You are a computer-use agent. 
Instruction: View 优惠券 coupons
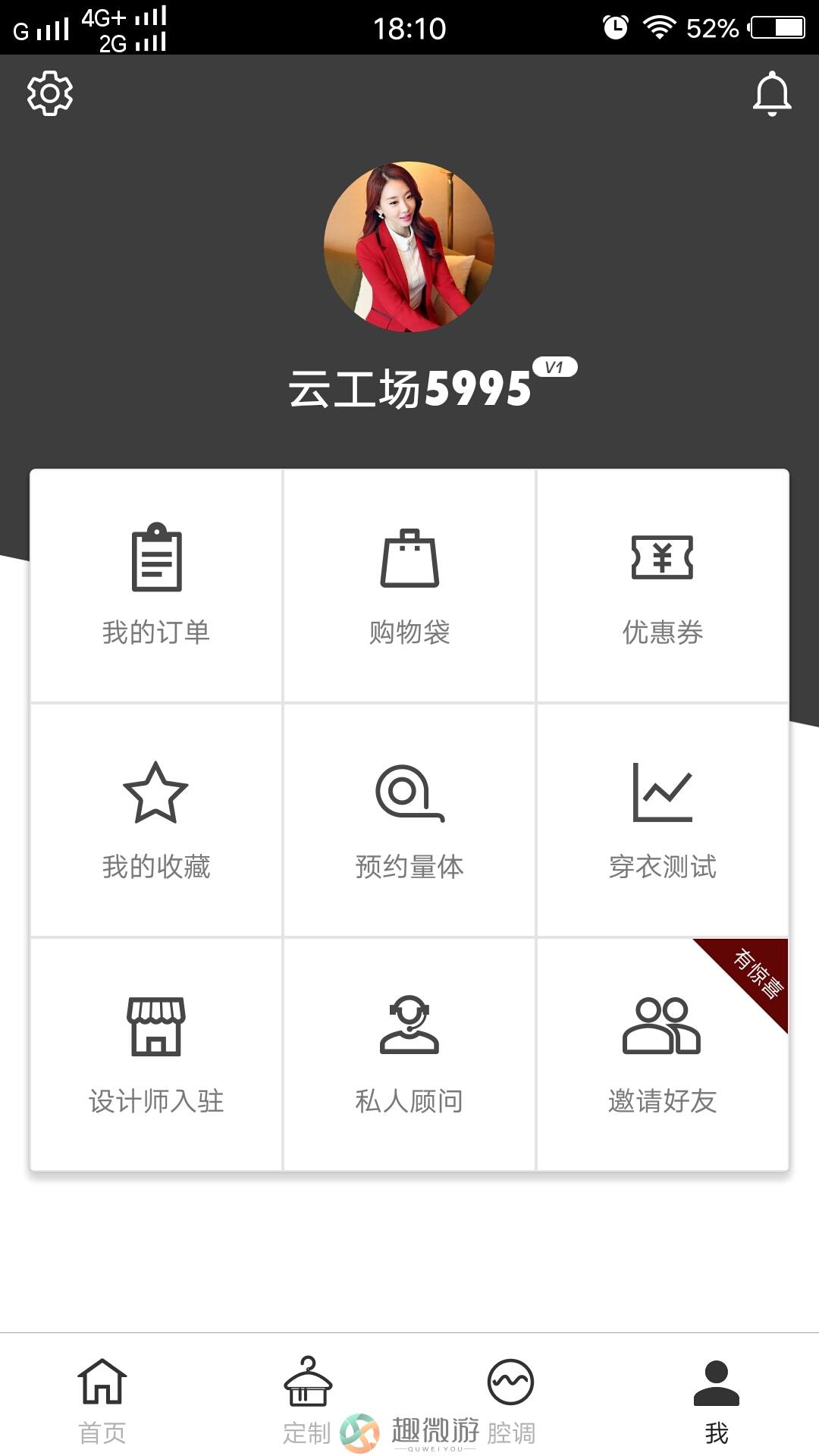663,585
